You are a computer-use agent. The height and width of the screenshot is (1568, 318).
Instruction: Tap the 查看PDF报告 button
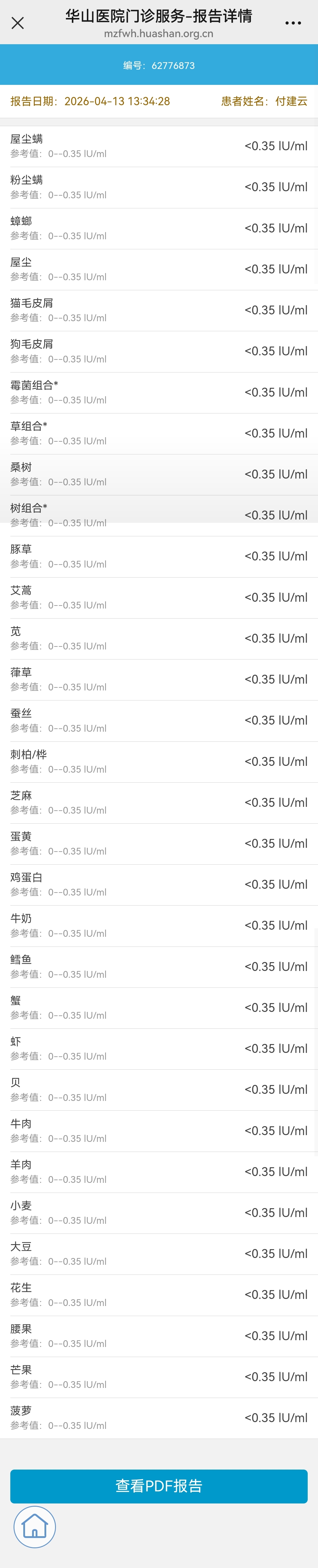point(159,1486)
